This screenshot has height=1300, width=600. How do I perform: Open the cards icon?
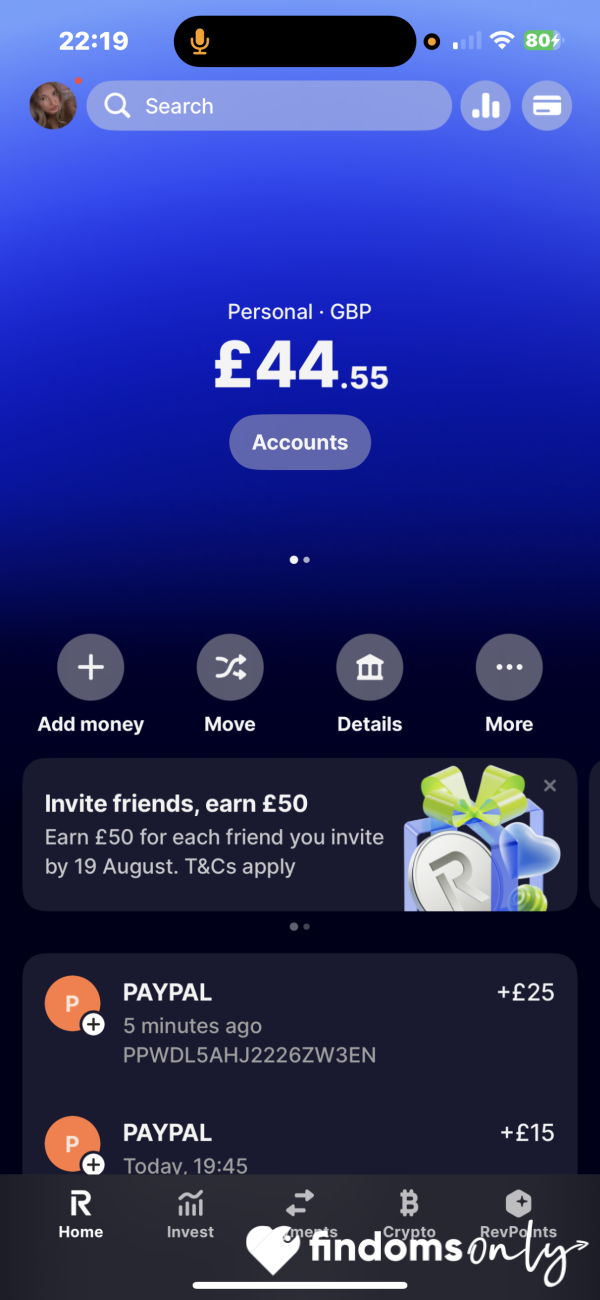point(547,106)
